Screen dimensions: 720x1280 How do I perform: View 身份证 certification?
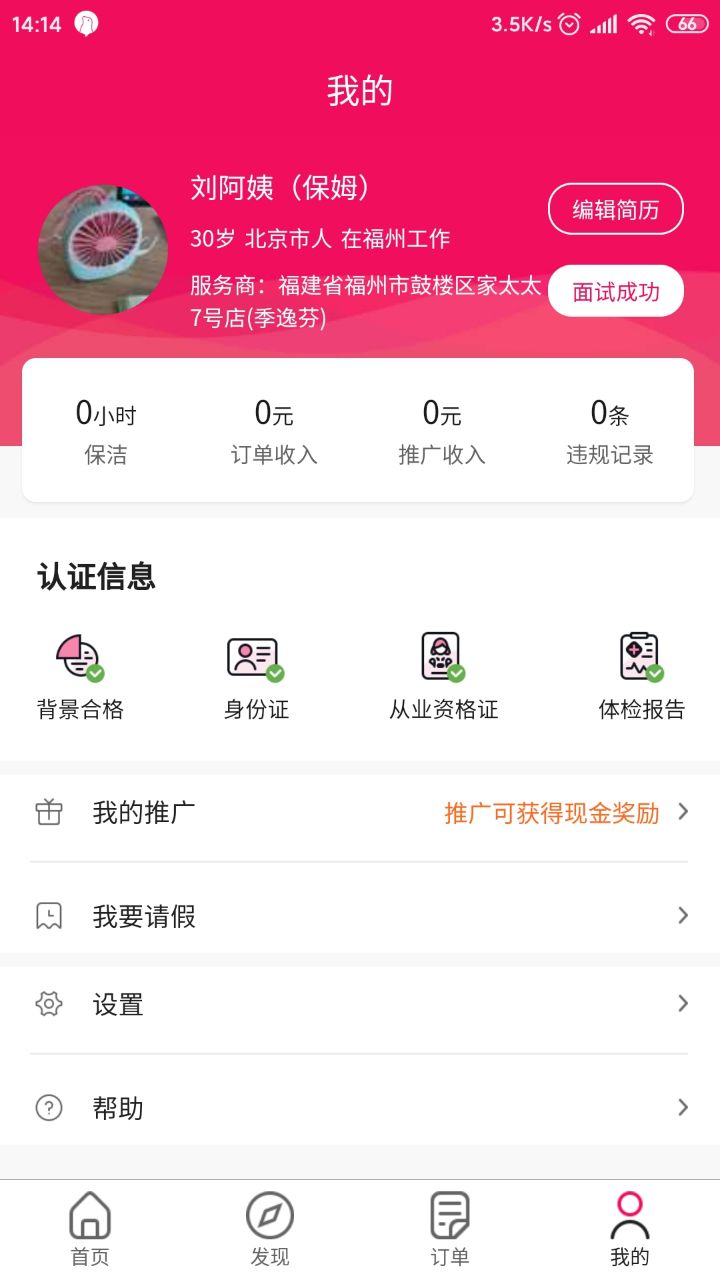[x=256, y=677]
